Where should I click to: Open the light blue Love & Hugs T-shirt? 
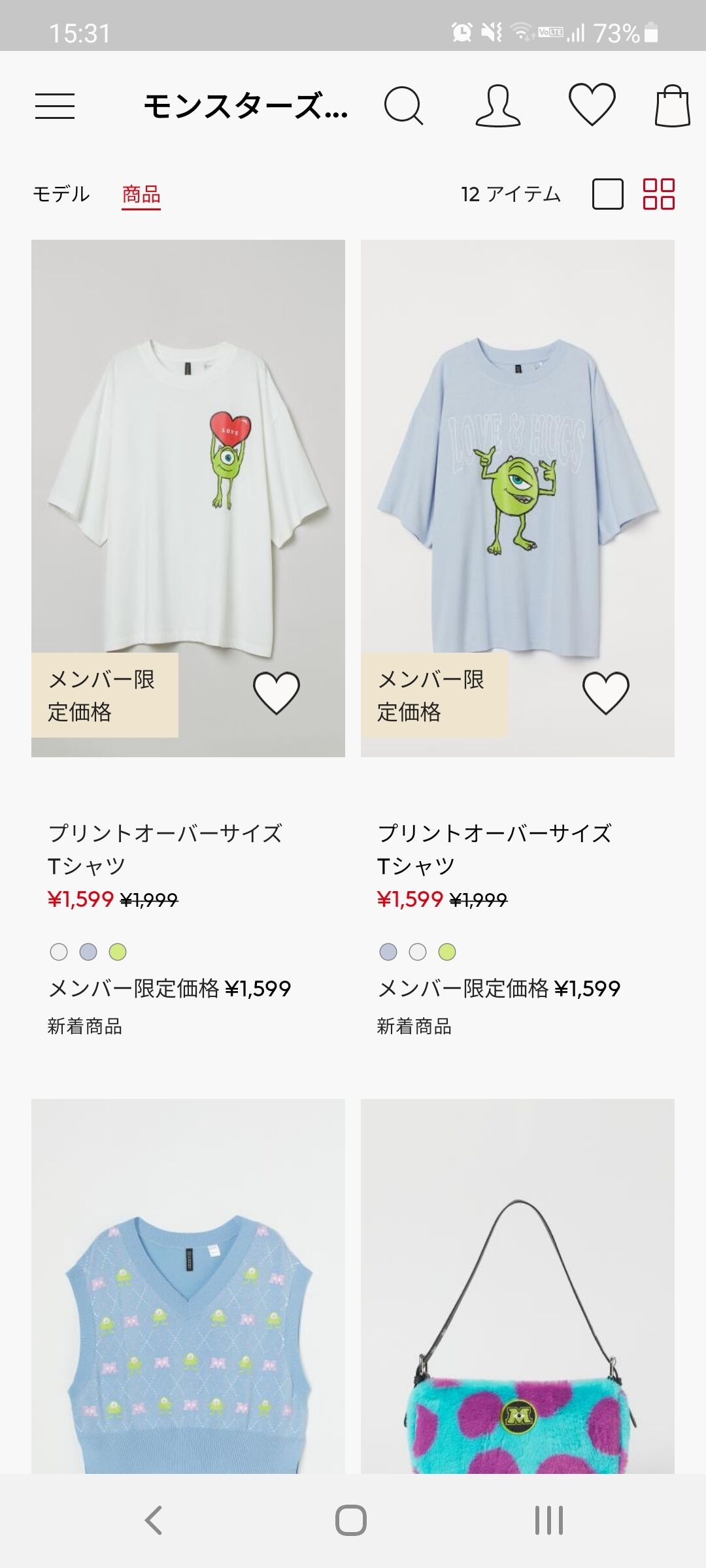point(518,483)
